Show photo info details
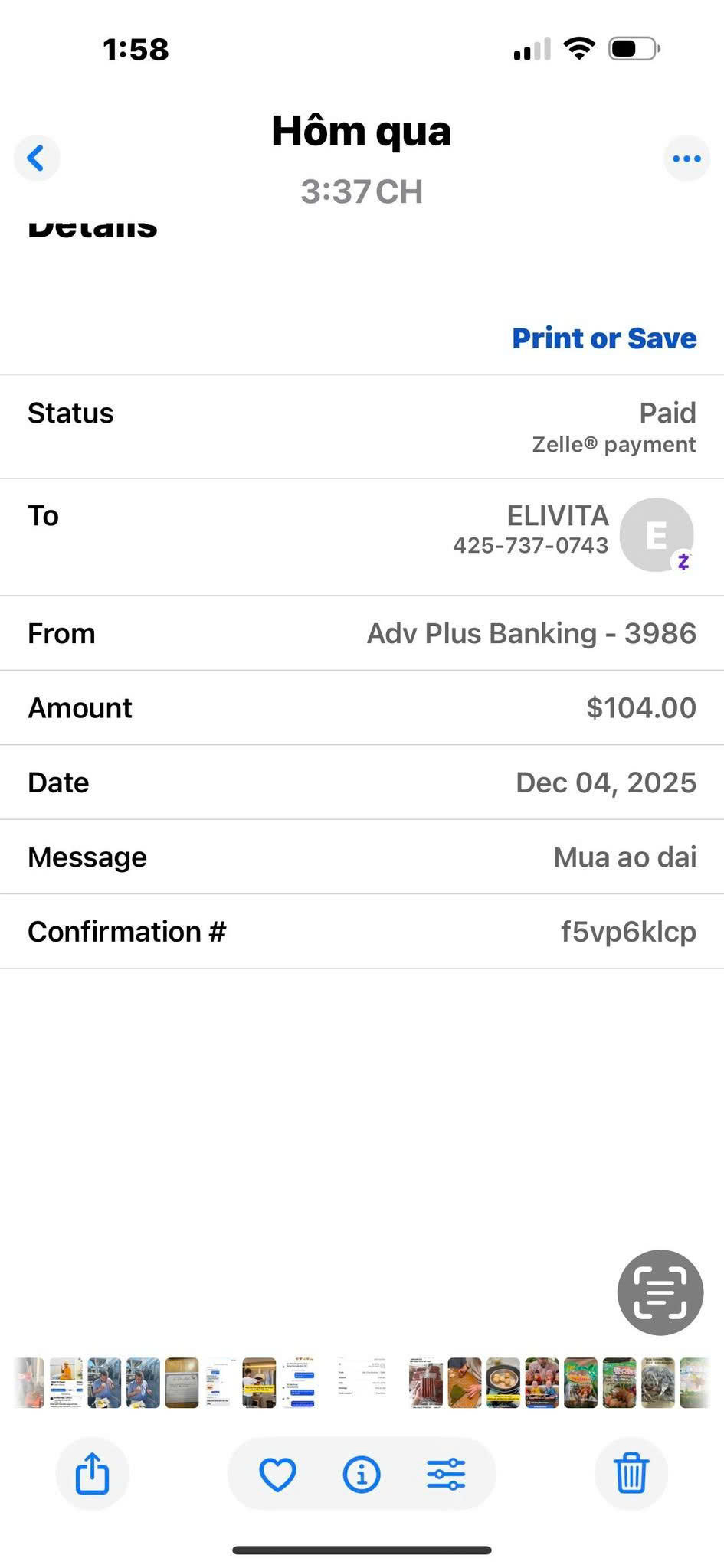 (x=362, y=1474)
